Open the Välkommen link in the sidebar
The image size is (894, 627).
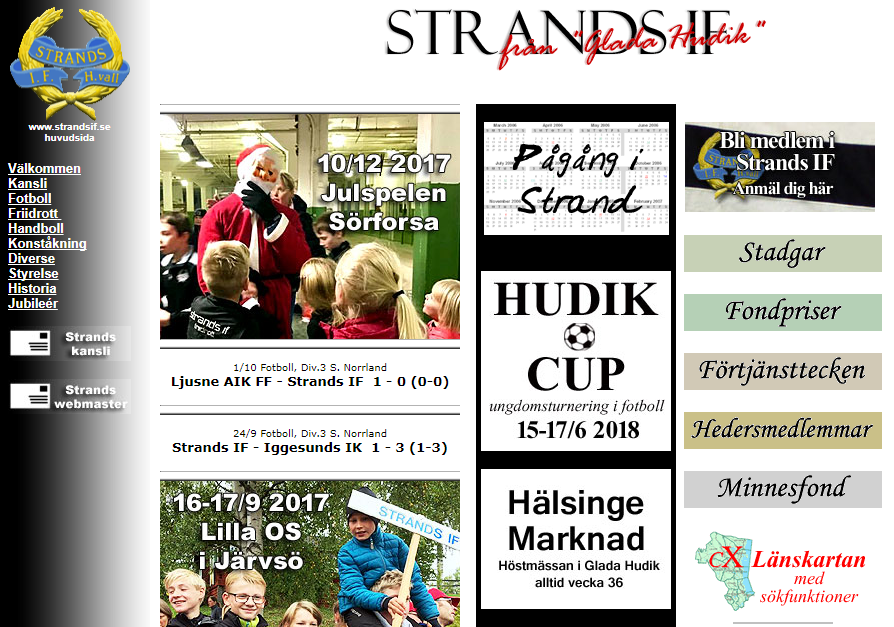(44, 169)
